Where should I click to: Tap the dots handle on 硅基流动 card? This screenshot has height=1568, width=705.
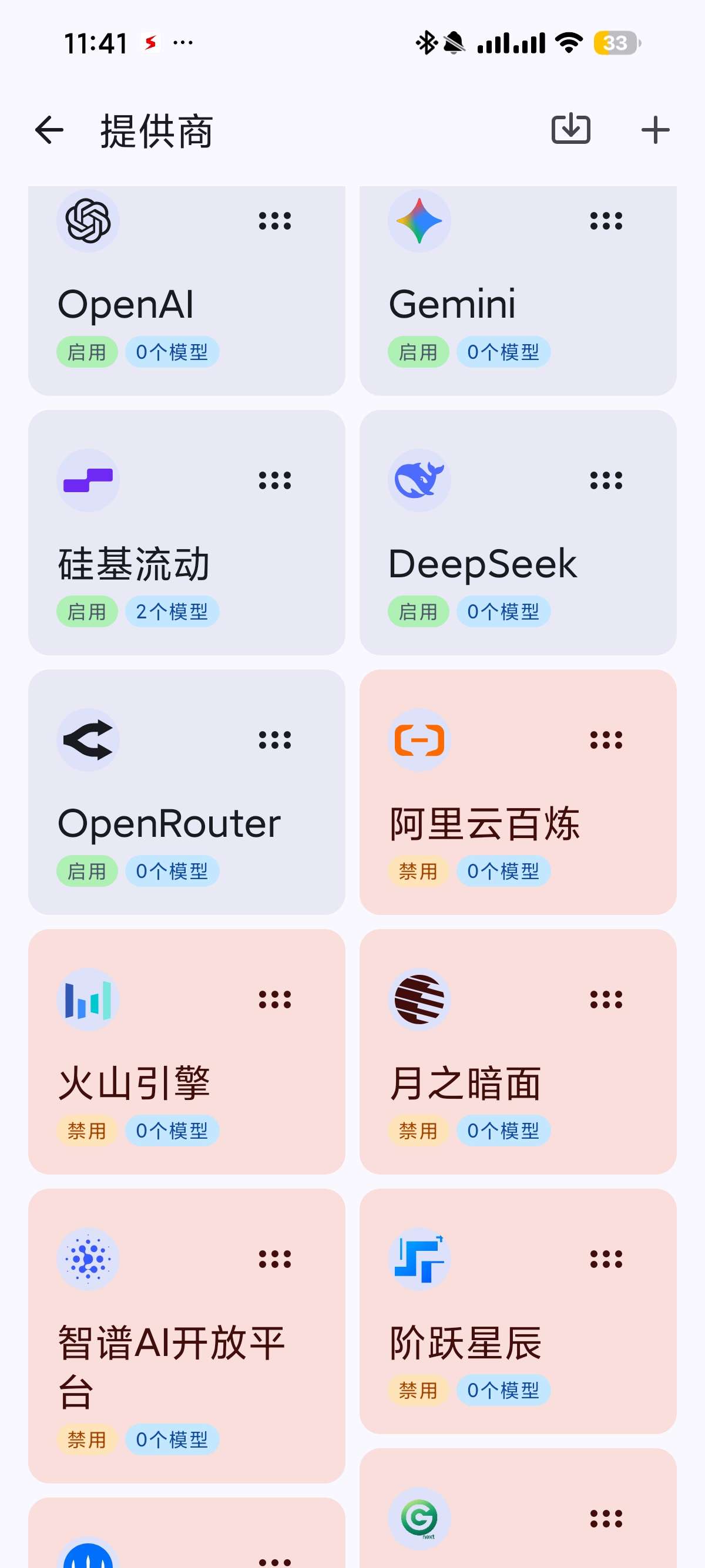[x=274, y=480]
